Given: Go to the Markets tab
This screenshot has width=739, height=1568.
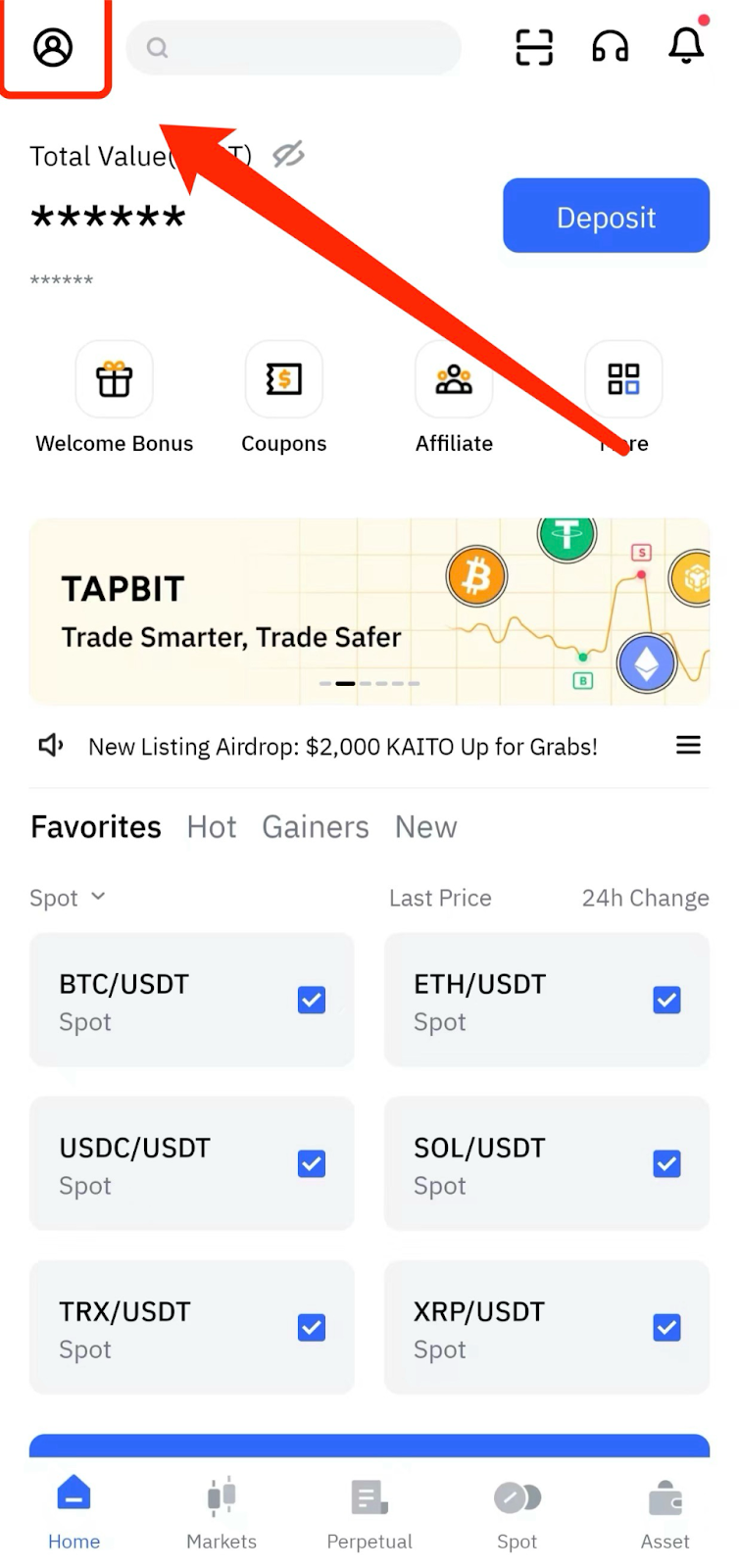Looking at the screenshot, I should (x=222, y=1514).
